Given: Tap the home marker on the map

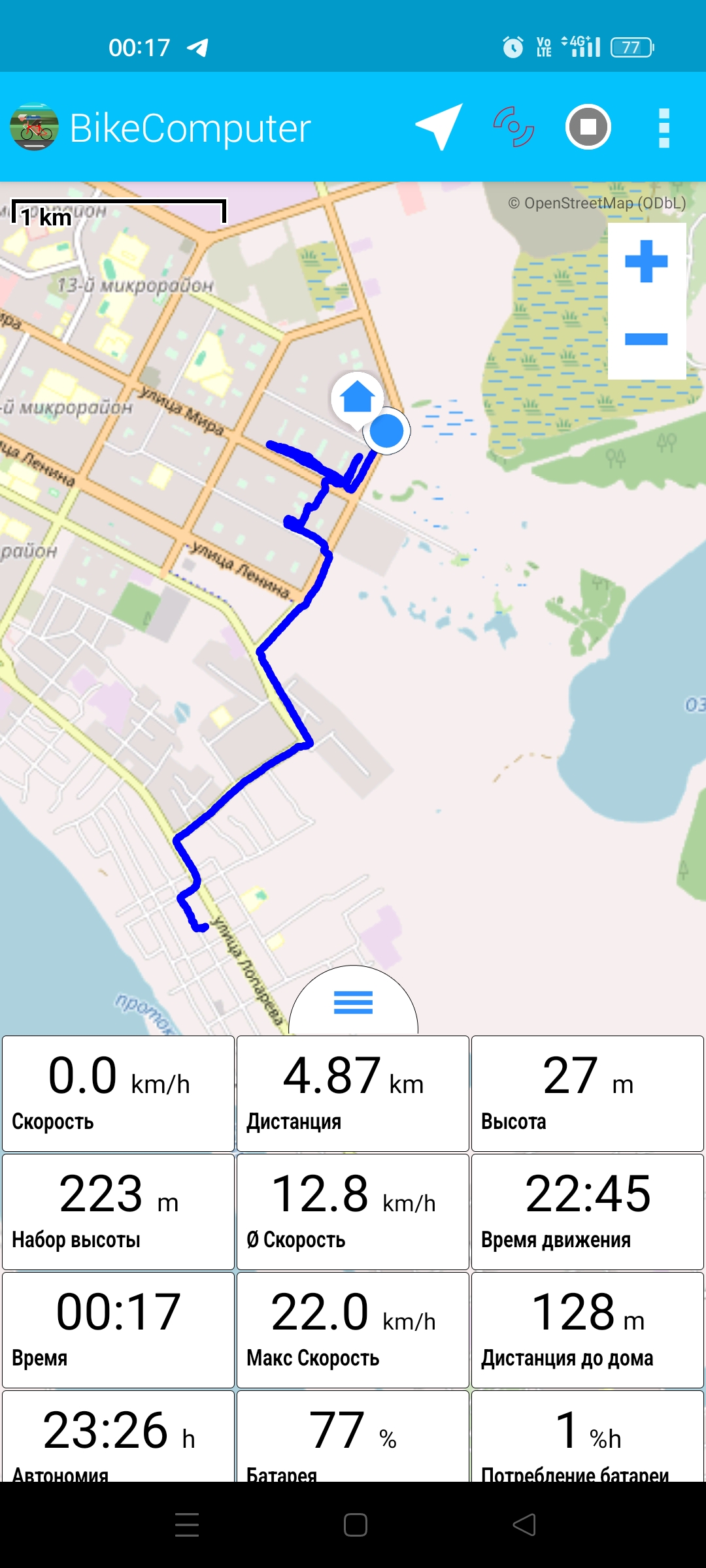Looking at the screenshot, I should pos(357,399).
